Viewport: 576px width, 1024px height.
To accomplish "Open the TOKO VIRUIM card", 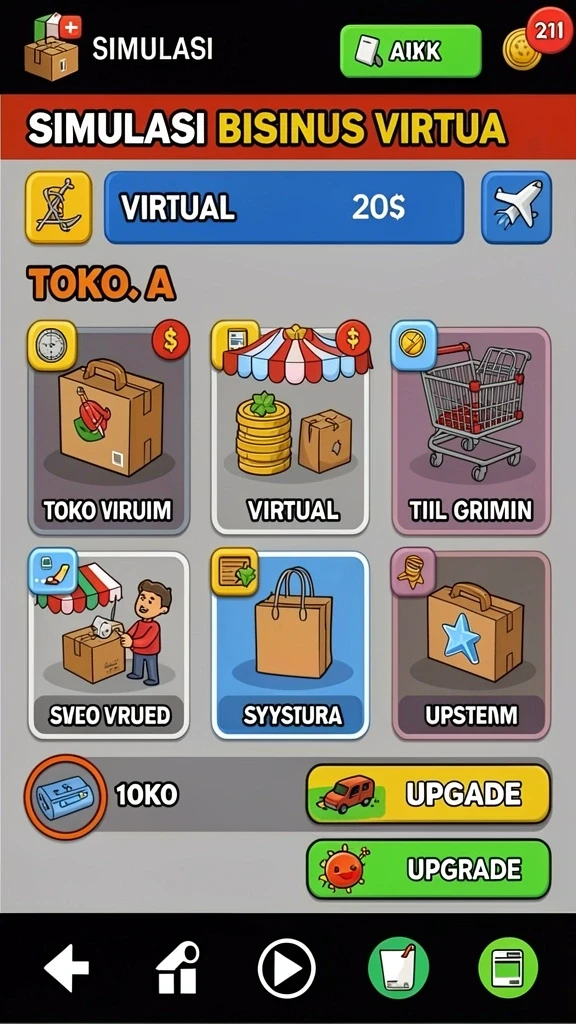I will coord(108,431).
